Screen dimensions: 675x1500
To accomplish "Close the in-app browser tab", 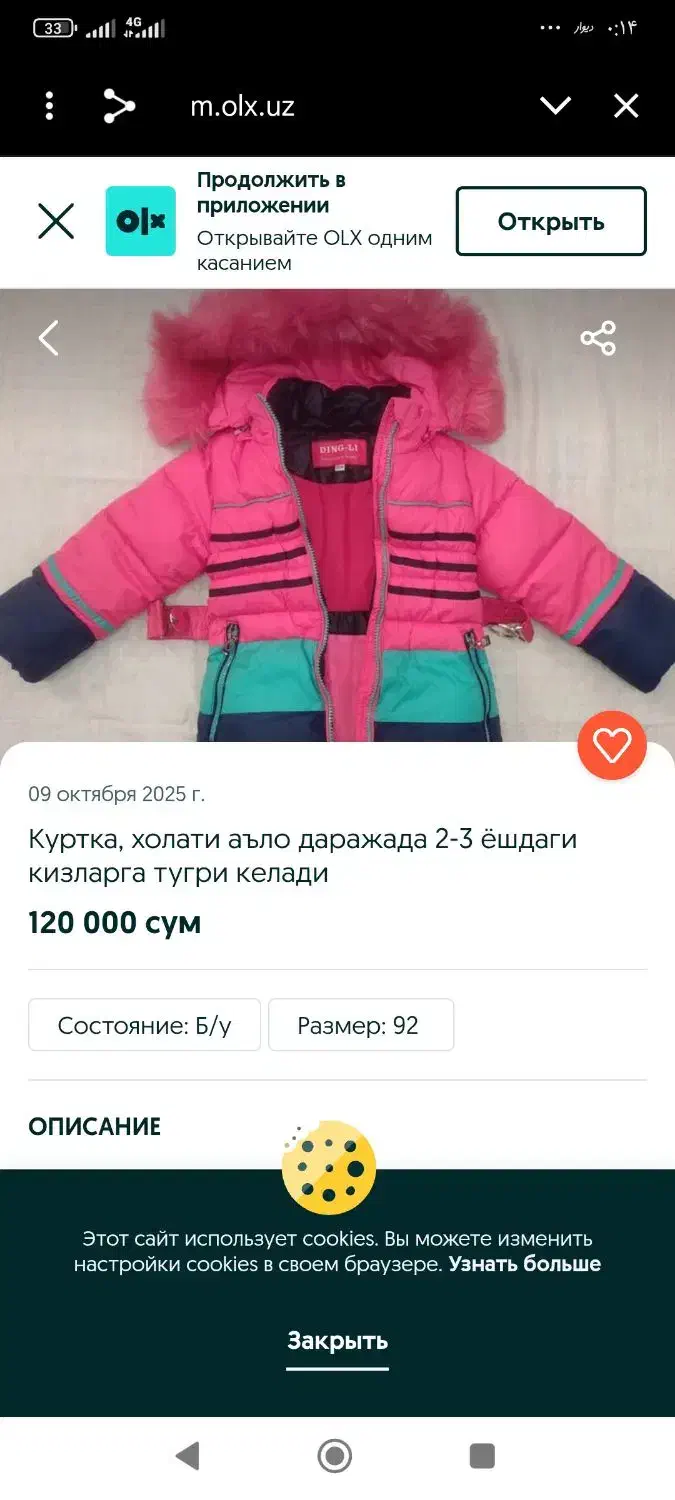I will [x=626, y=106].
